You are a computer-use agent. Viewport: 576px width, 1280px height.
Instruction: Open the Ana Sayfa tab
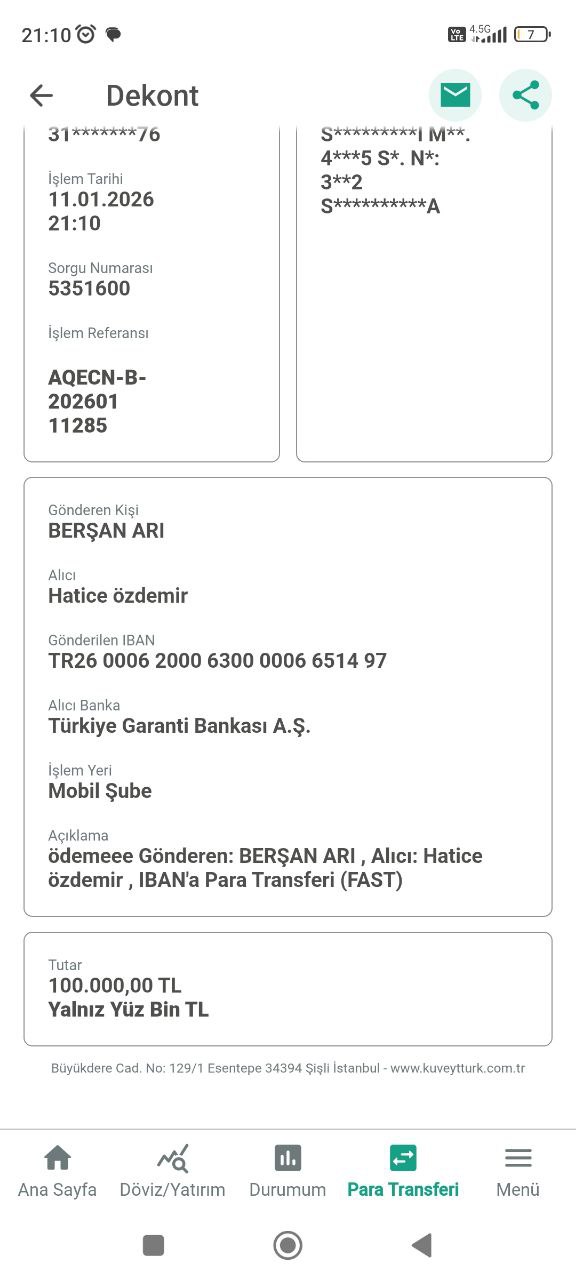coord(58,1171)
